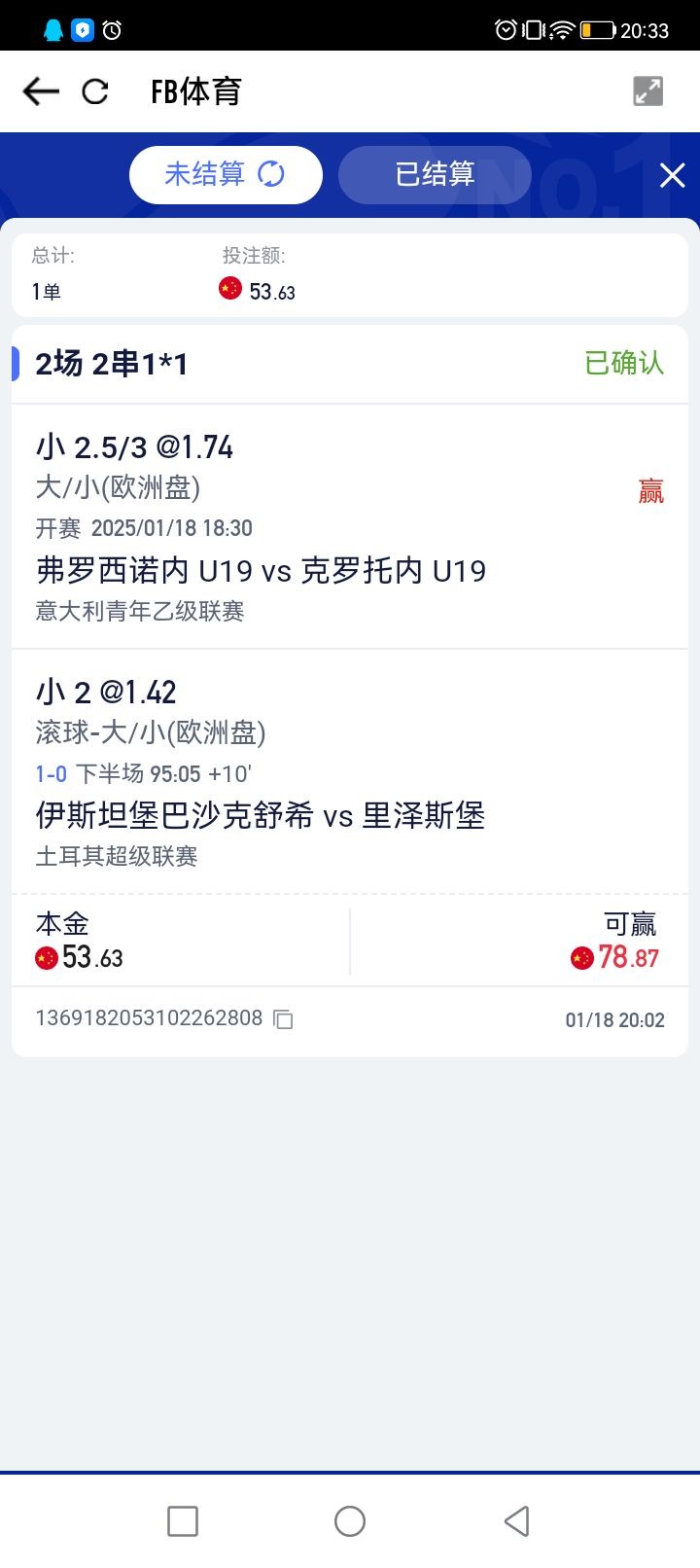Copy the bet order number
The width and height of the screenshot is (700, 1568).
click(283, 1019)
